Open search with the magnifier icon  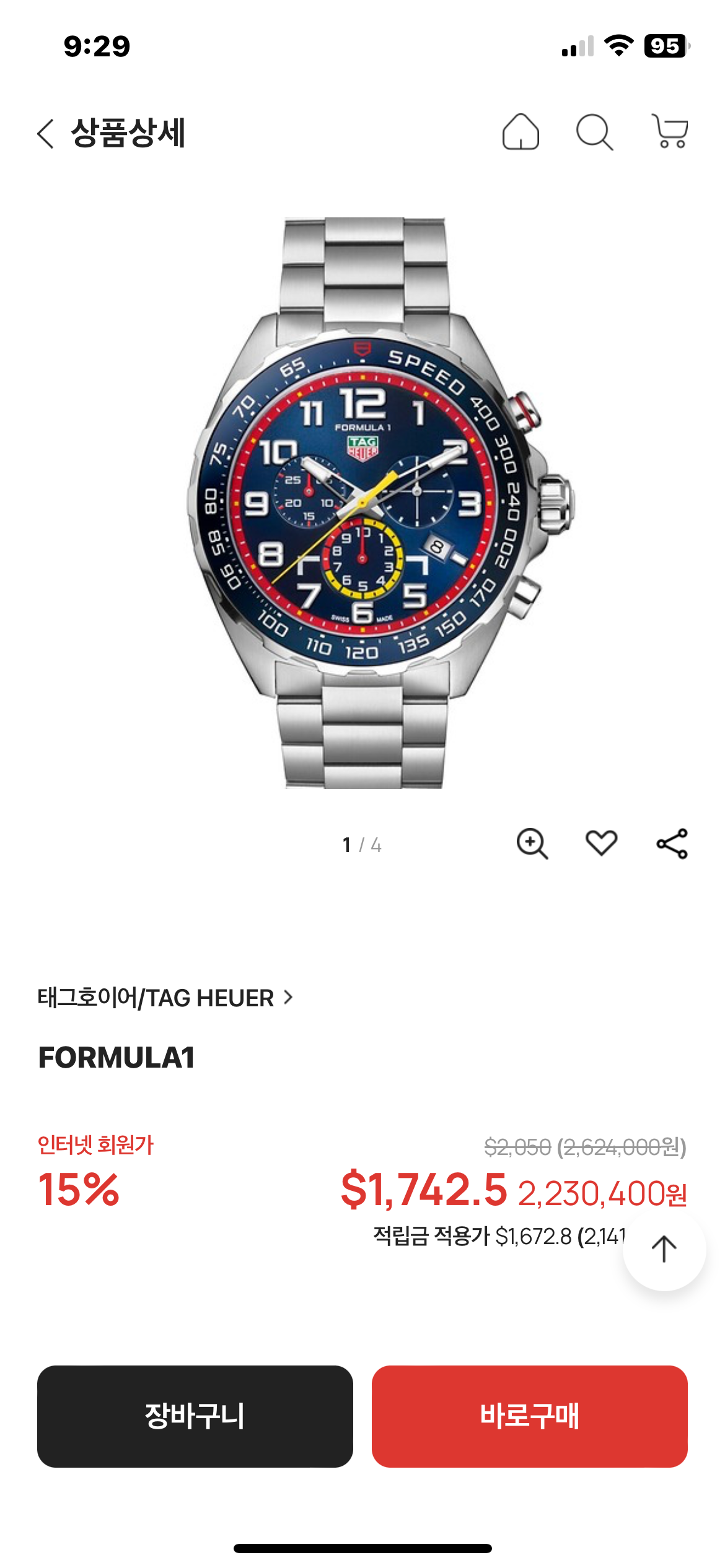tap(594, 132)
